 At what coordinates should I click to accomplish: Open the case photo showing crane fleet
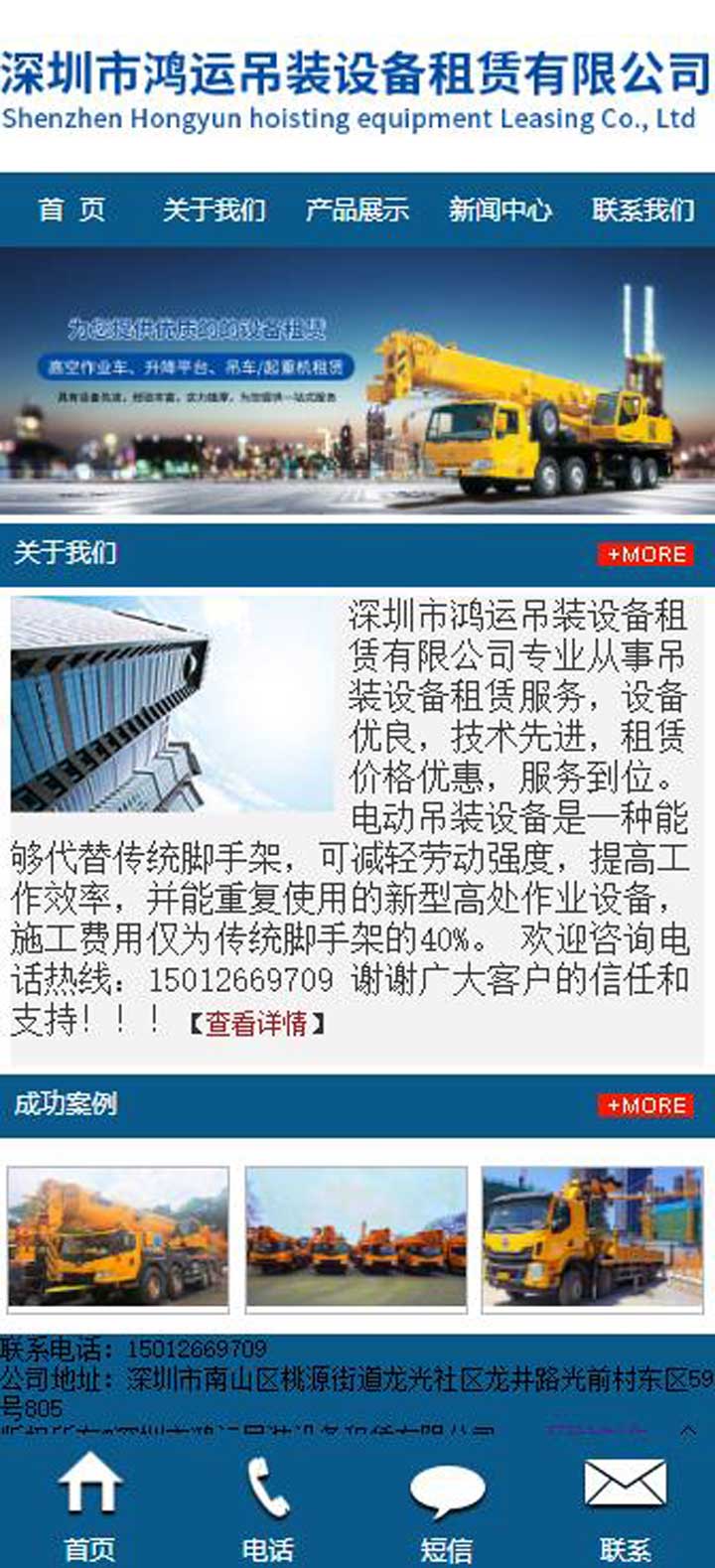[x=357, y=1237]
